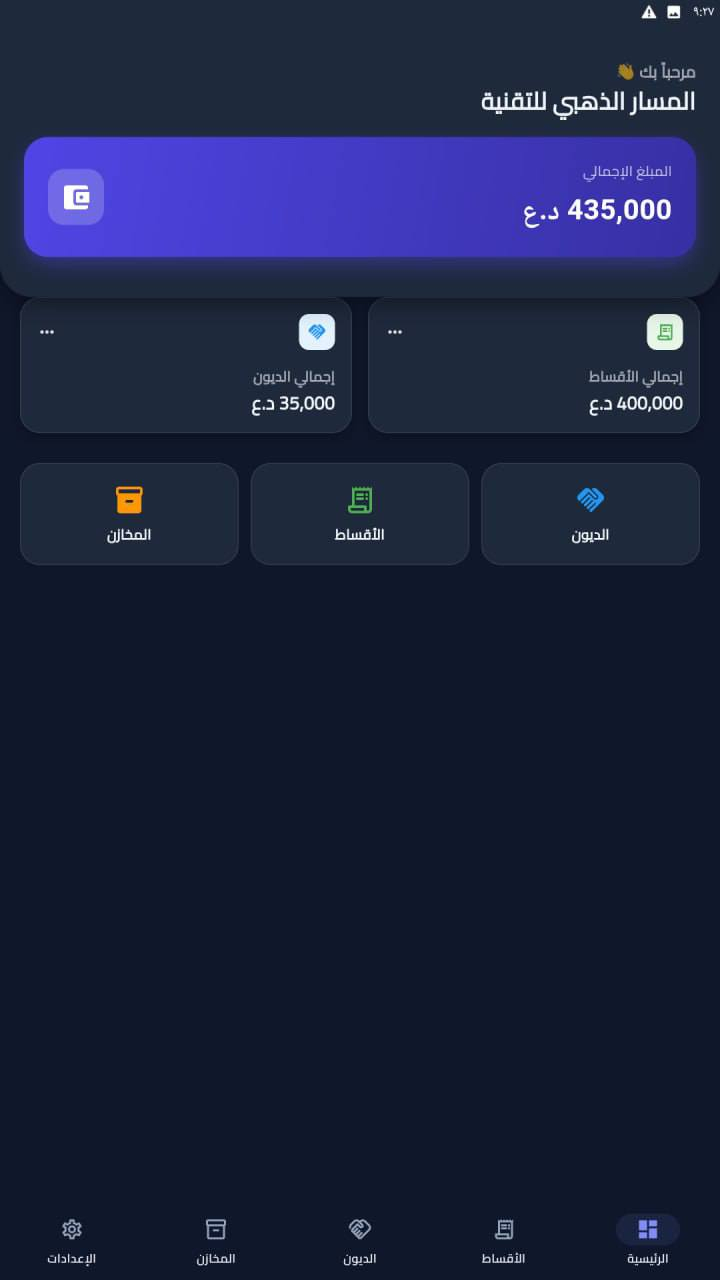Expand options on the إجمالي الديون card
The image size is (720, 1280).
click(46, 330)
